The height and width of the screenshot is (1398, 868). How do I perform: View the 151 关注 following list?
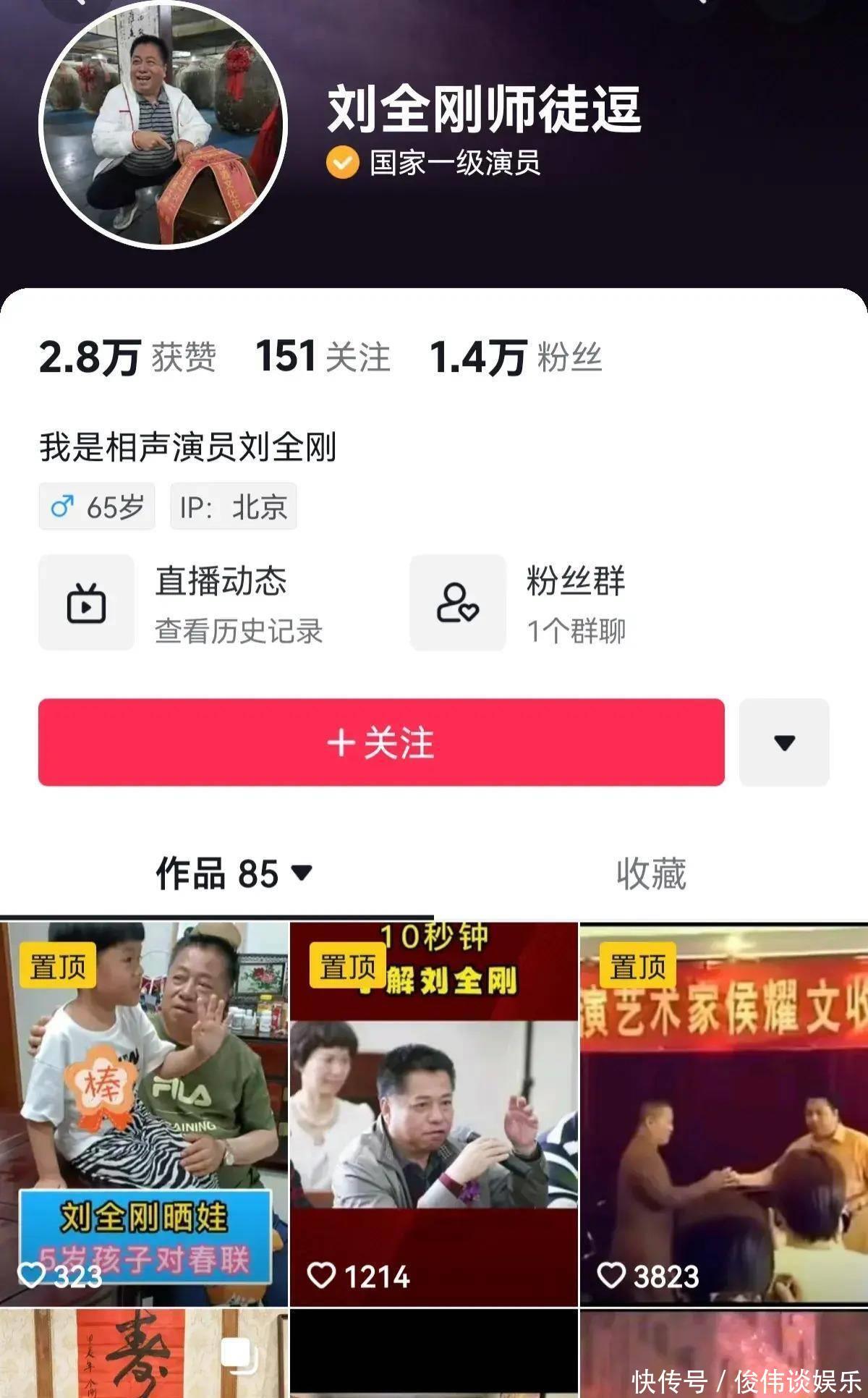pos(323,357)
